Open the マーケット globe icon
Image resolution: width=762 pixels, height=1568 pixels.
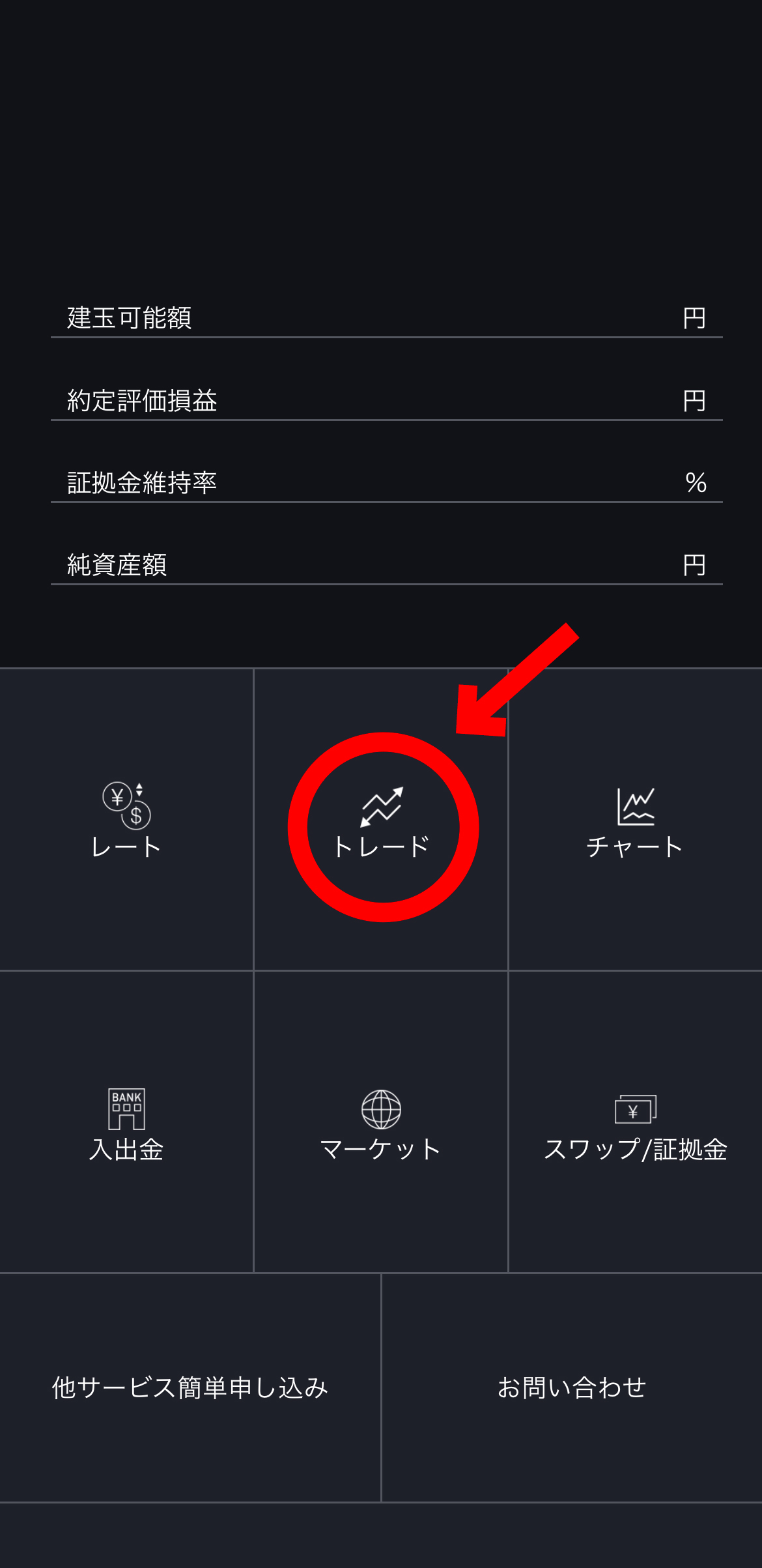381,1110
